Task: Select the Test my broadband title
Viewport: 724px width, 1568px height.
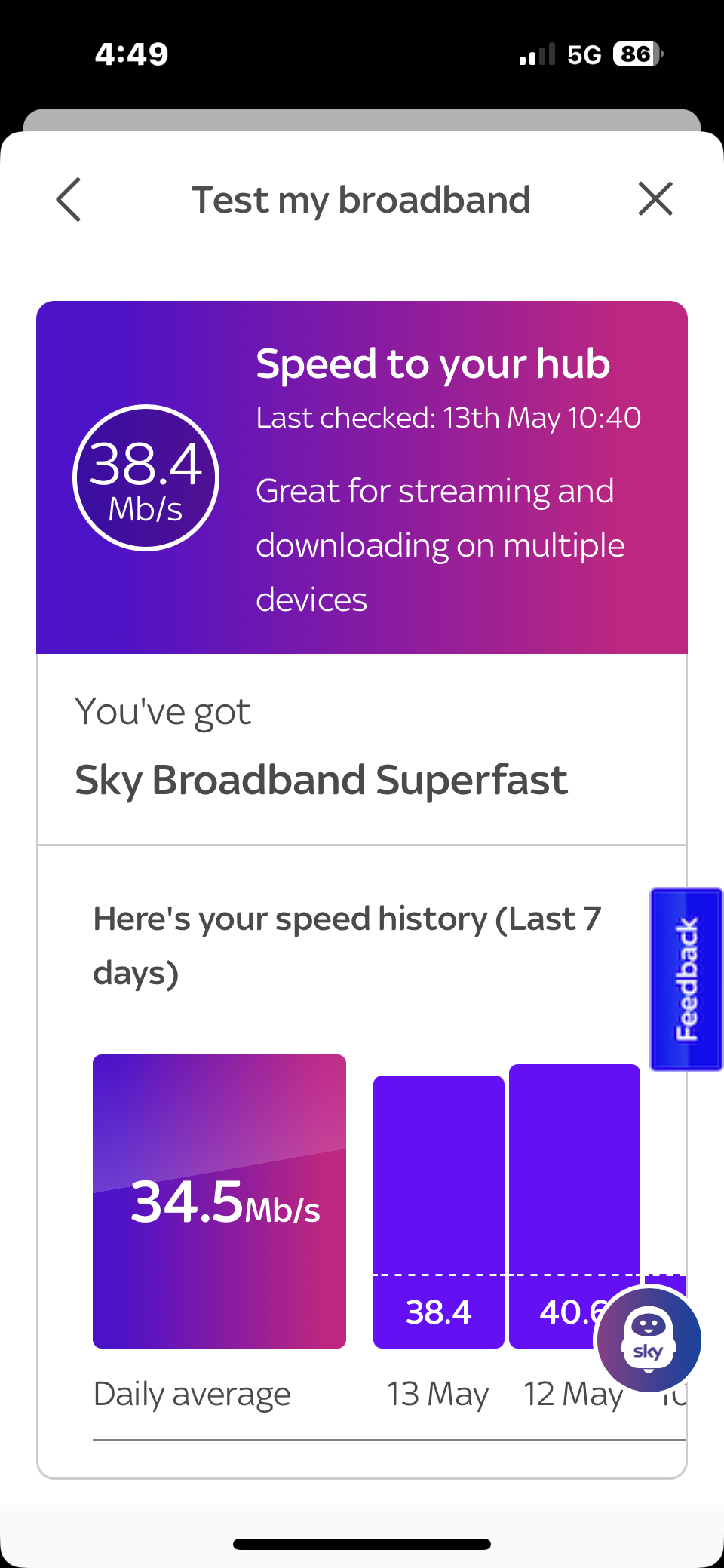Action: tap(360, 200)
